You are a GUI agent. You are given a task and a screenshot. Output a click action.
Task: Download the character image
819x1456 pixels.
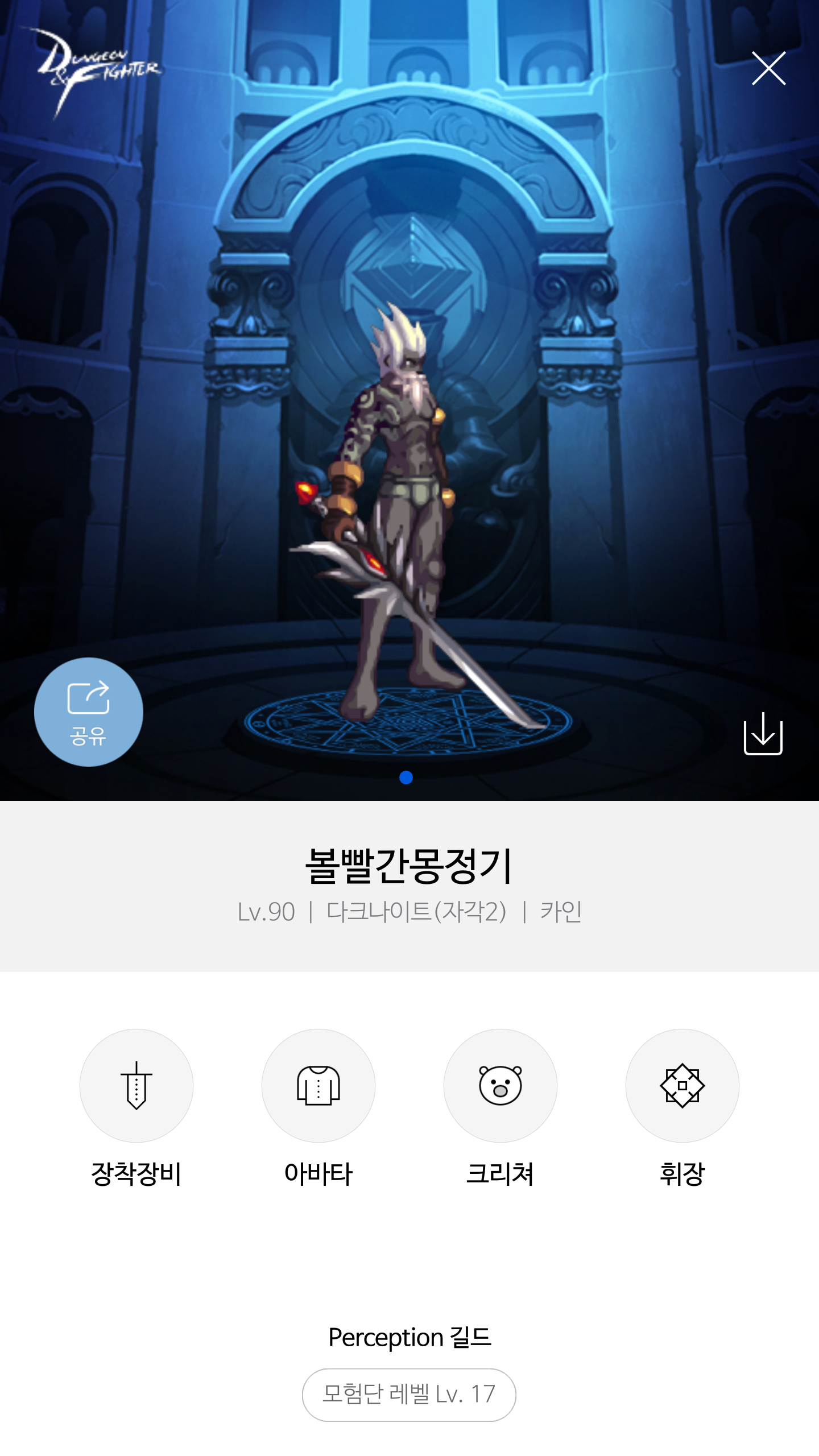coord(763,734)
